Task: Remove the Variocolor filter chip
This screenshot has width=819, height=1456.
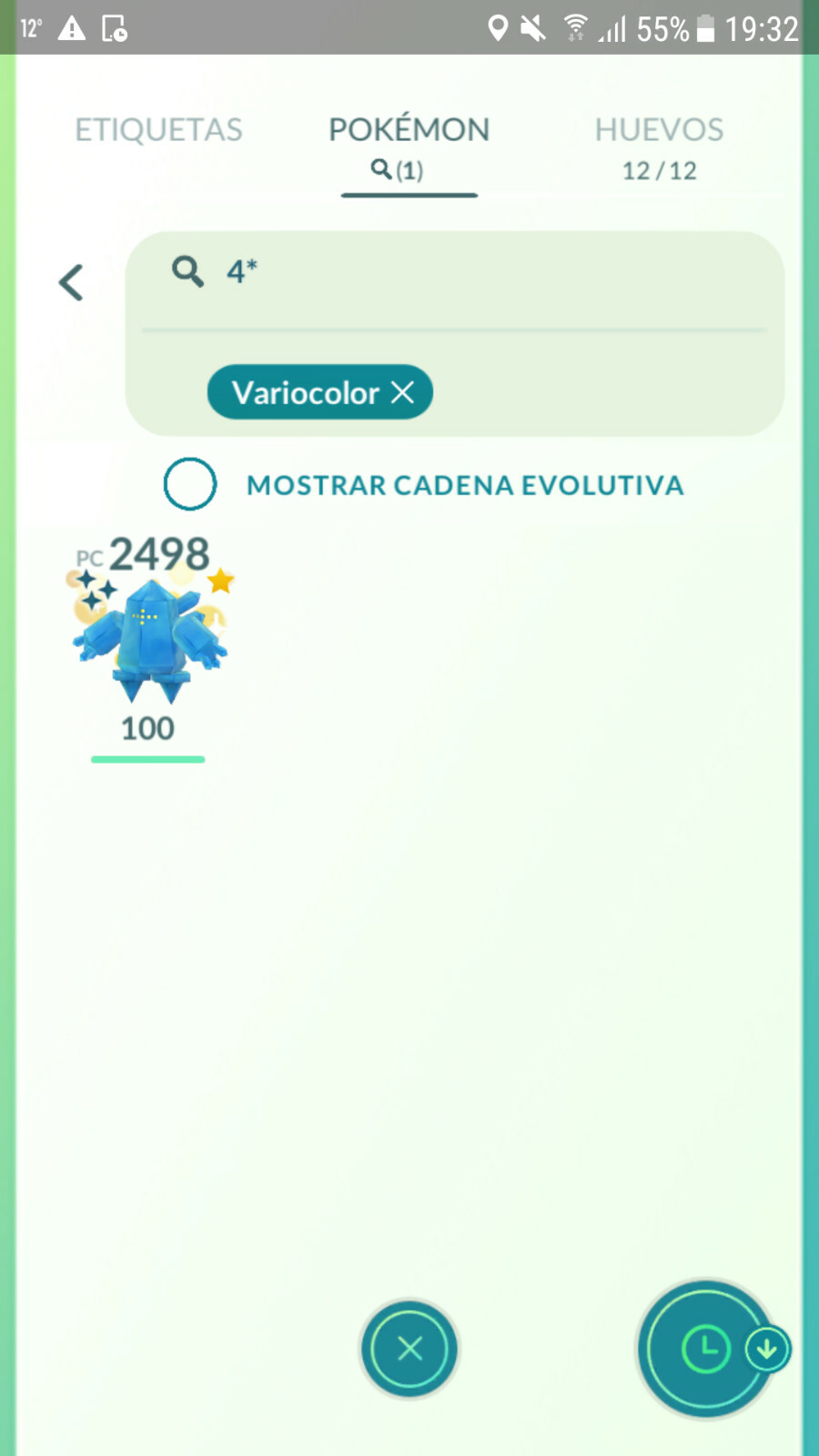Action: click(x=402, y=392)
